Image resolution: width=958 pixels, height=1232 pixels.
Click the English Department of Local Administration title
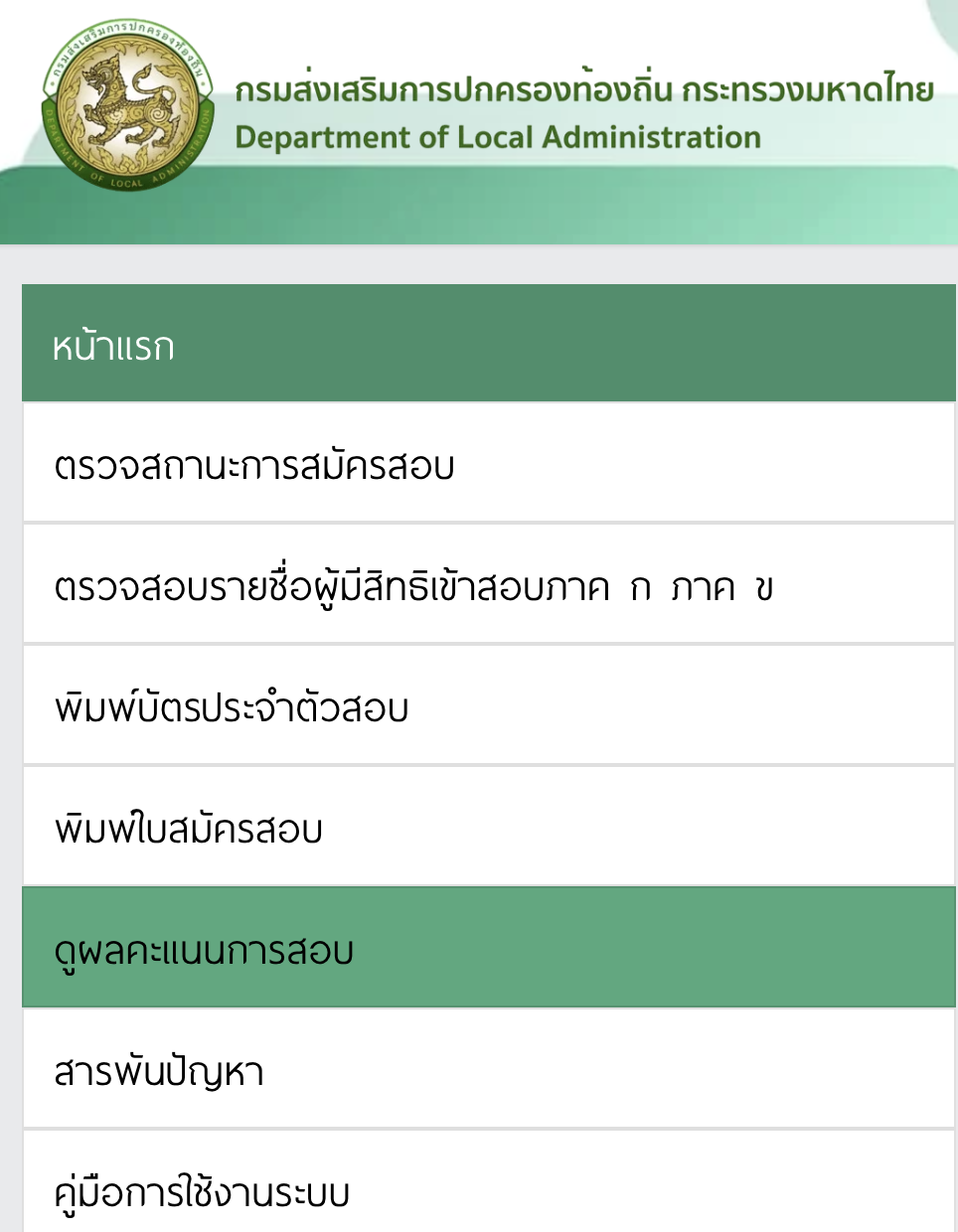point(494,137)
